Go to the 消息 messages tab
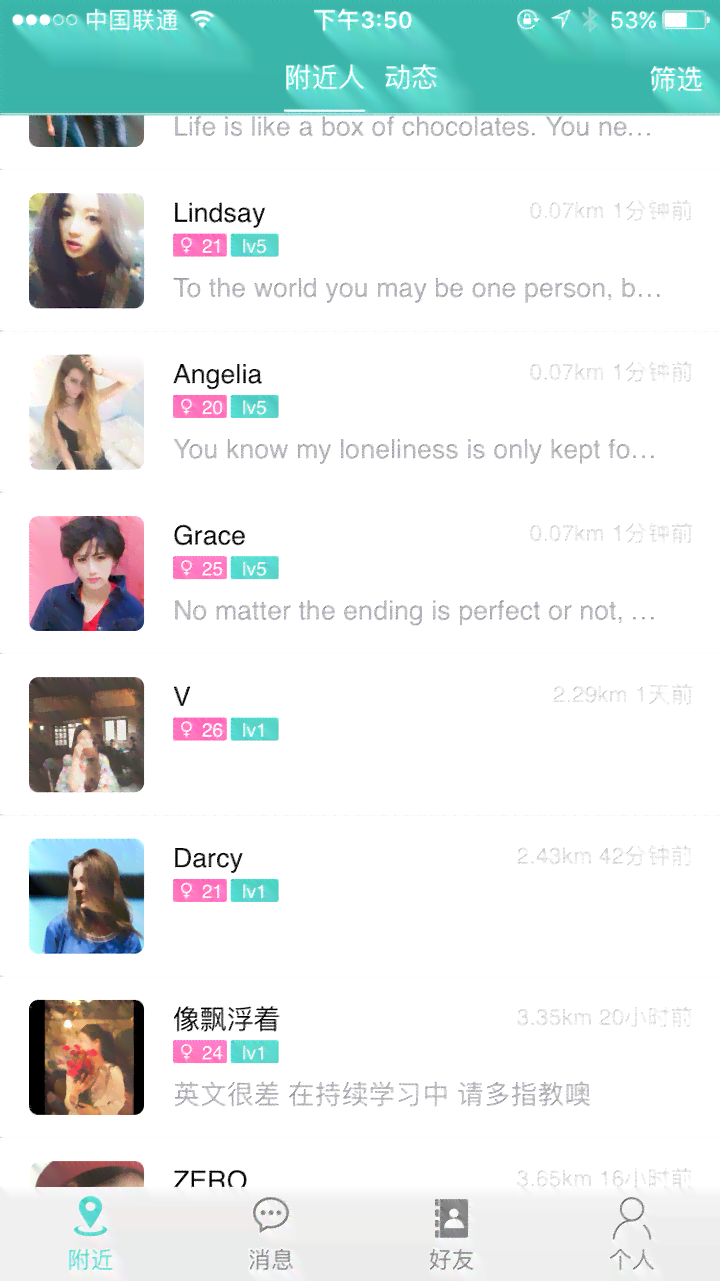The image size is (720, 1281). coord(270,1234)
